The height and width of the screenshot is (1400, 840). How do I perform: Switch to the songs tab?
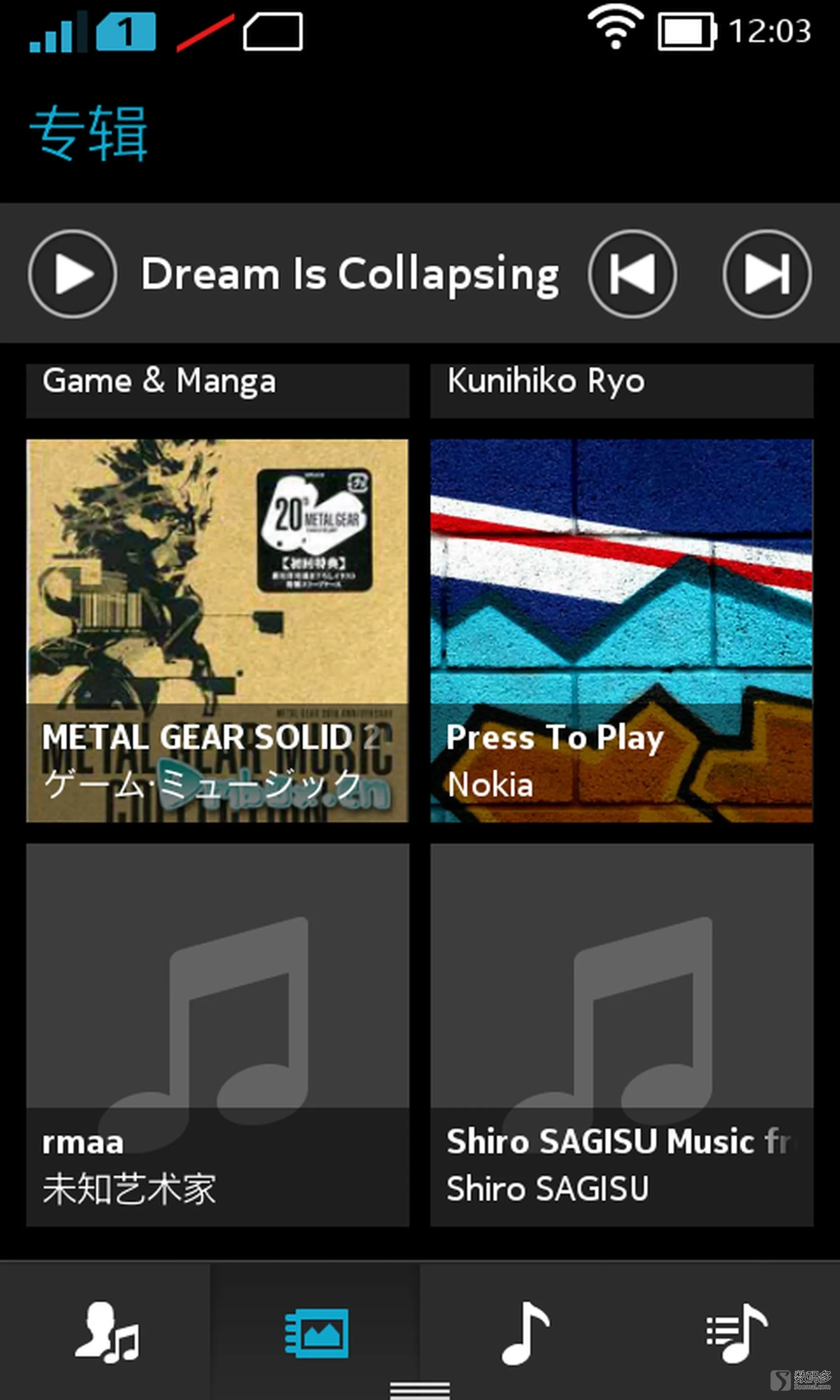(525, 1332)
